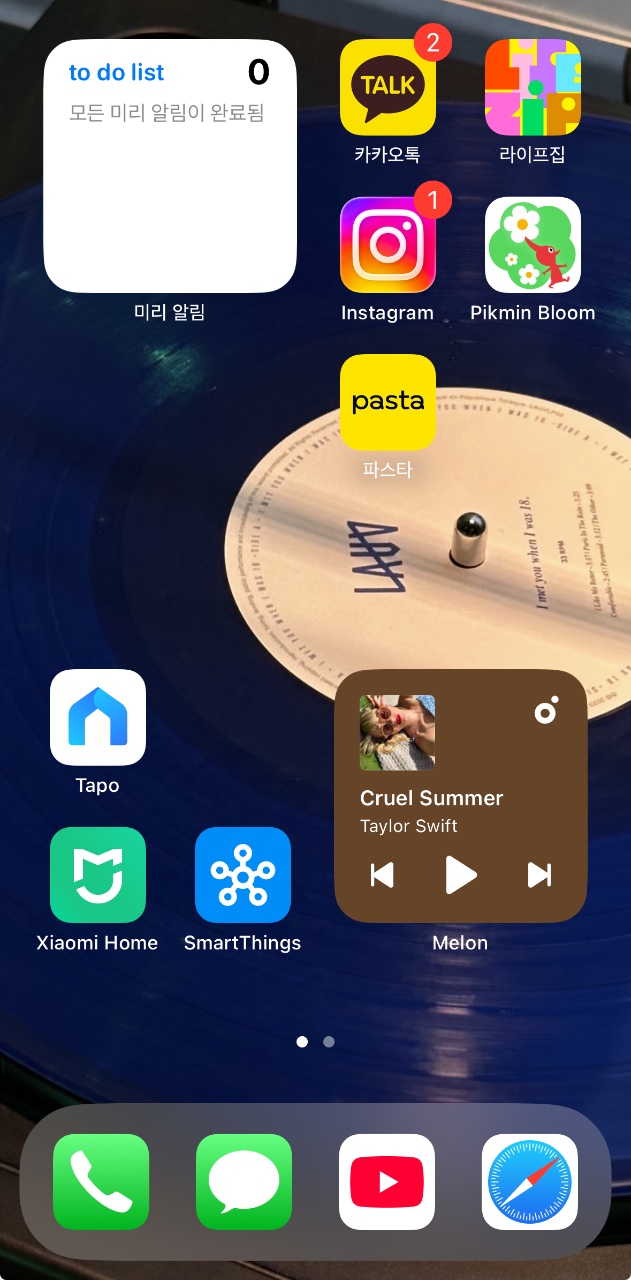Open Instagram
The image size is (631, 1280).
[x=388, y=245]
